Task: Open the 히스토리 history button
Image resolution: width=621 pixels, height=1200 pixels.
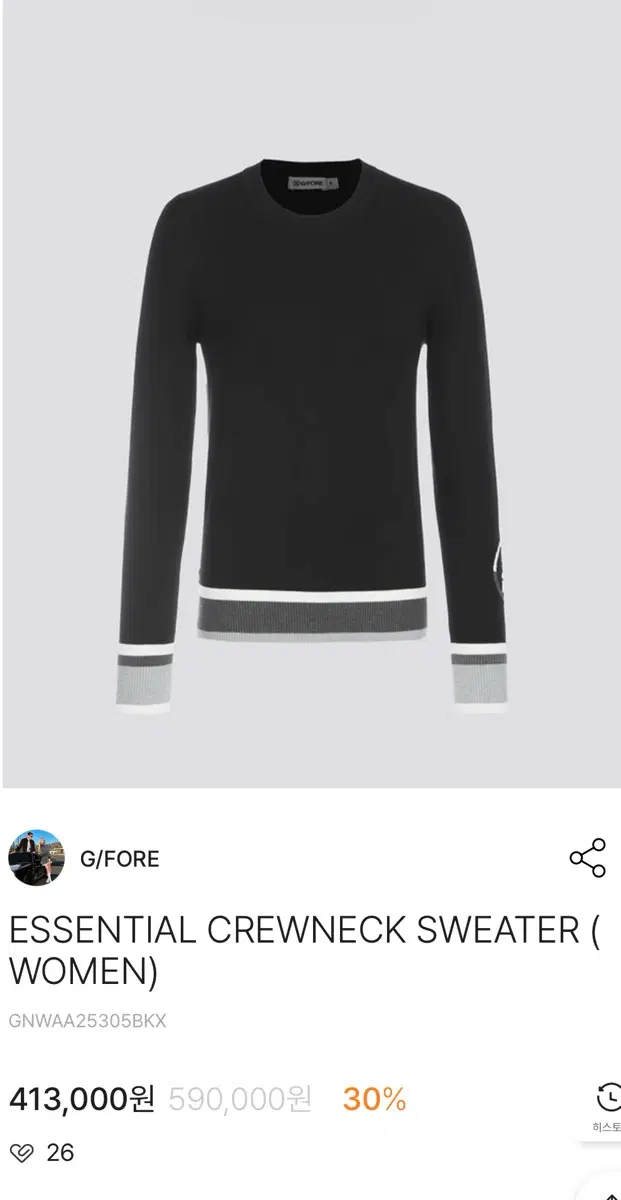Action: (606, 1106)
